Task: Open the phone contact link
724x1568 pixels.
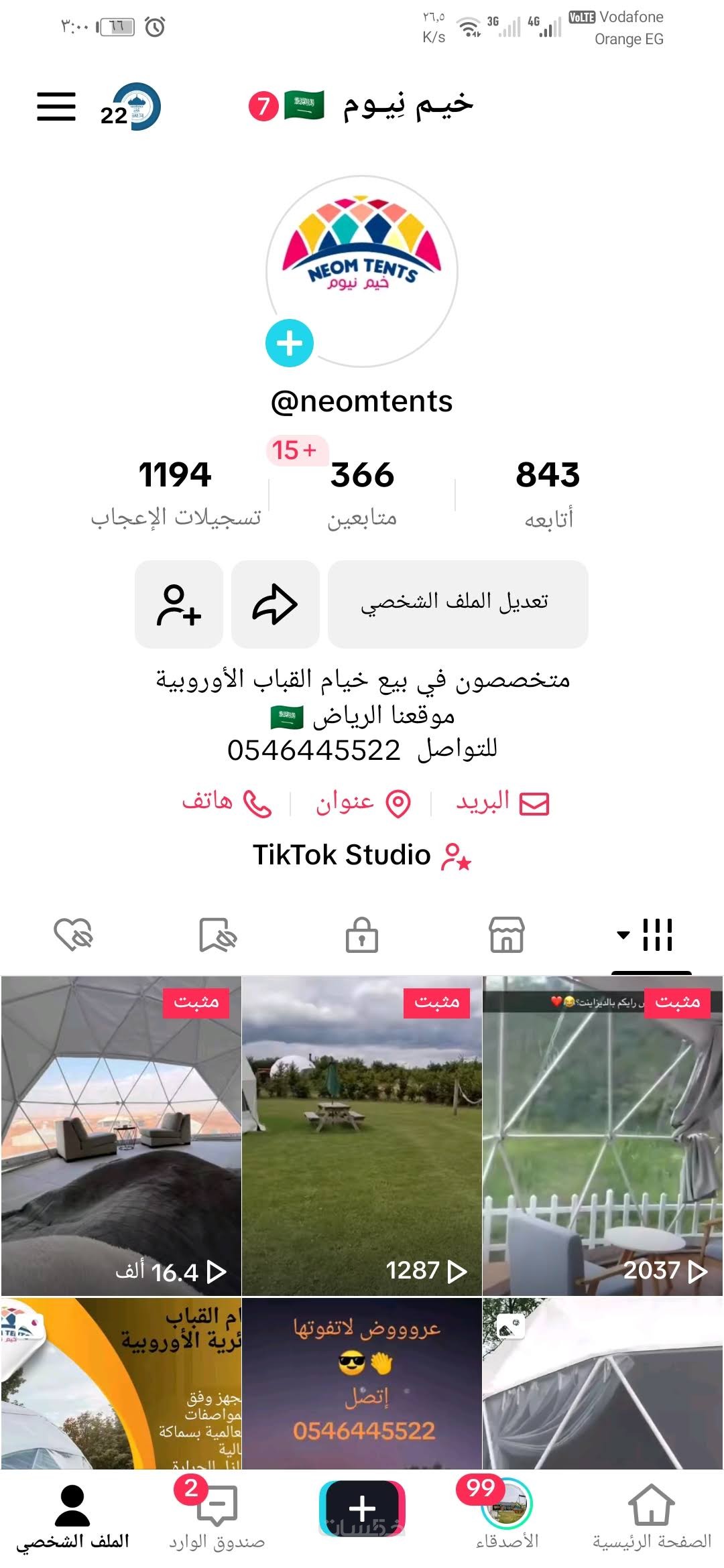Action: 227,803
